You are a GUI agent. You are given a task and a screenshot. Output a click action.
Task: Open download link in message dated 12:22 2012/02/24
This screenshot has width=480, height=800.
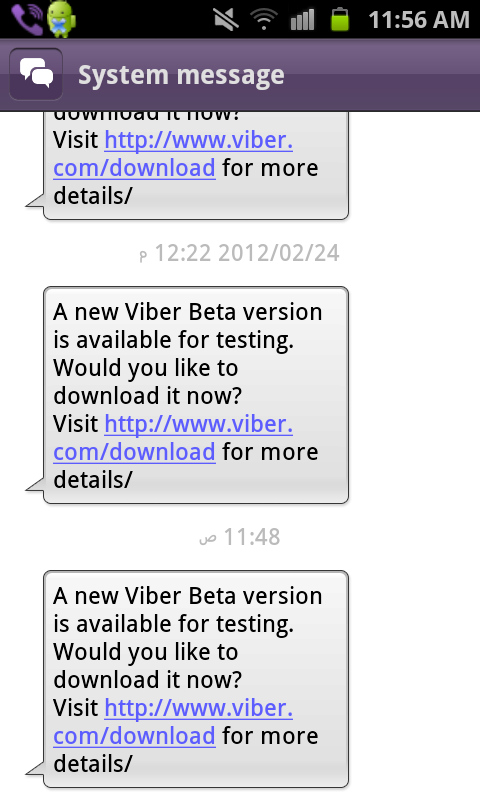click(x=173, y=438)
